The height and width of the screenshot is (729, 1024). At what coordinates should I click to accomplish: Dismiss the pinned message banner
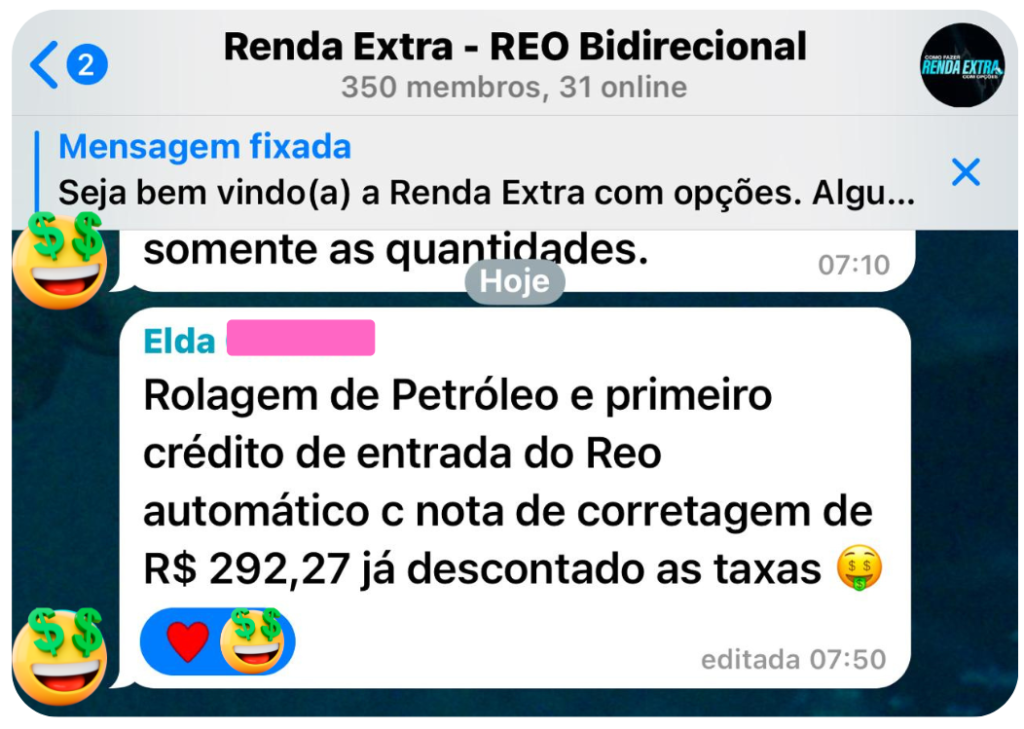965,173
